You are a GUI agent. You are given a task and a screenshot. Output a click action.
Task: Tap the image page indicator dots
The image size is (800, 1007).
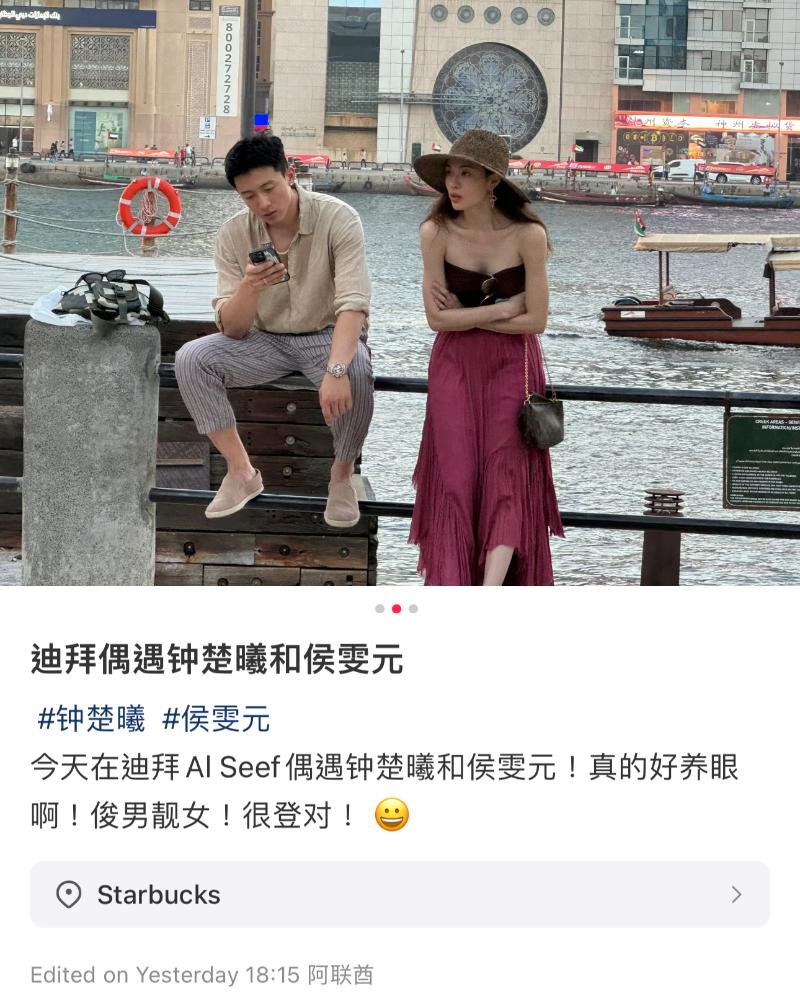(x=396, y=608)
